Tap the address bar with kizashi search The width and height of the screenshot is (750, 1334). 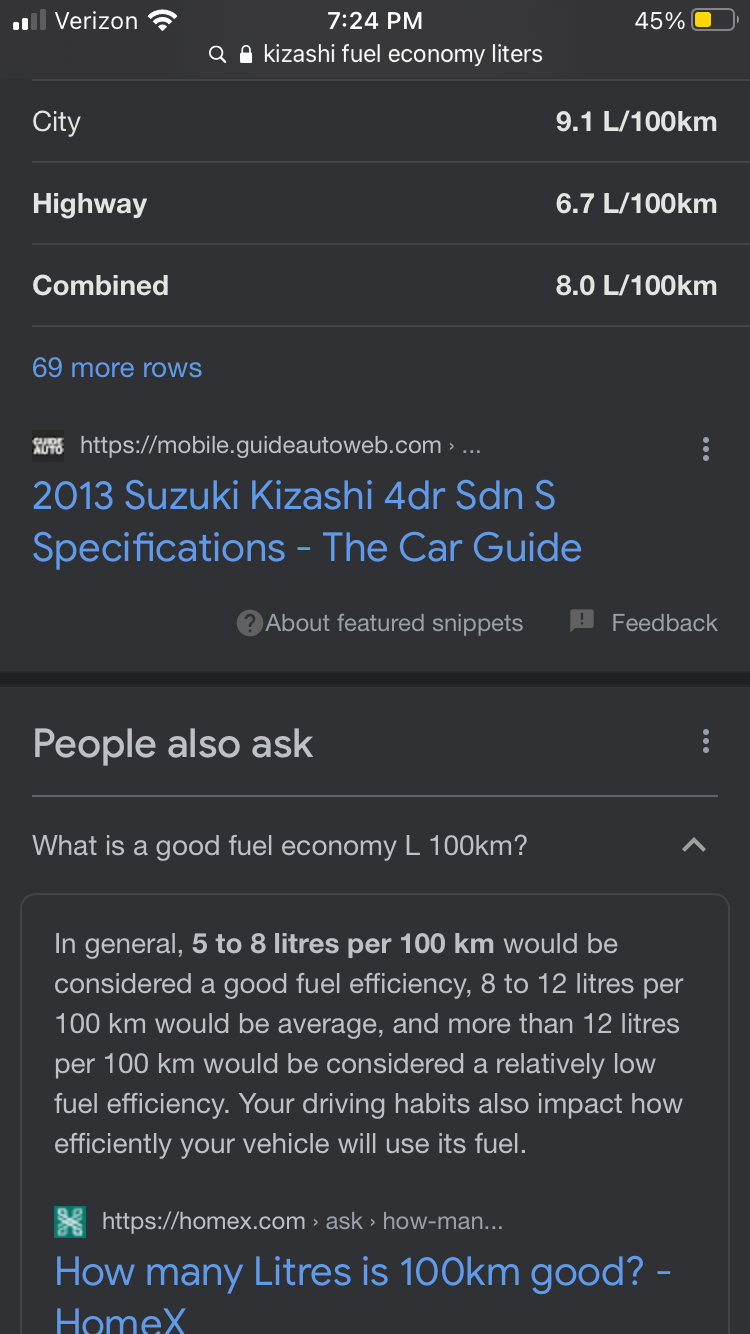[x=375, y=54]
